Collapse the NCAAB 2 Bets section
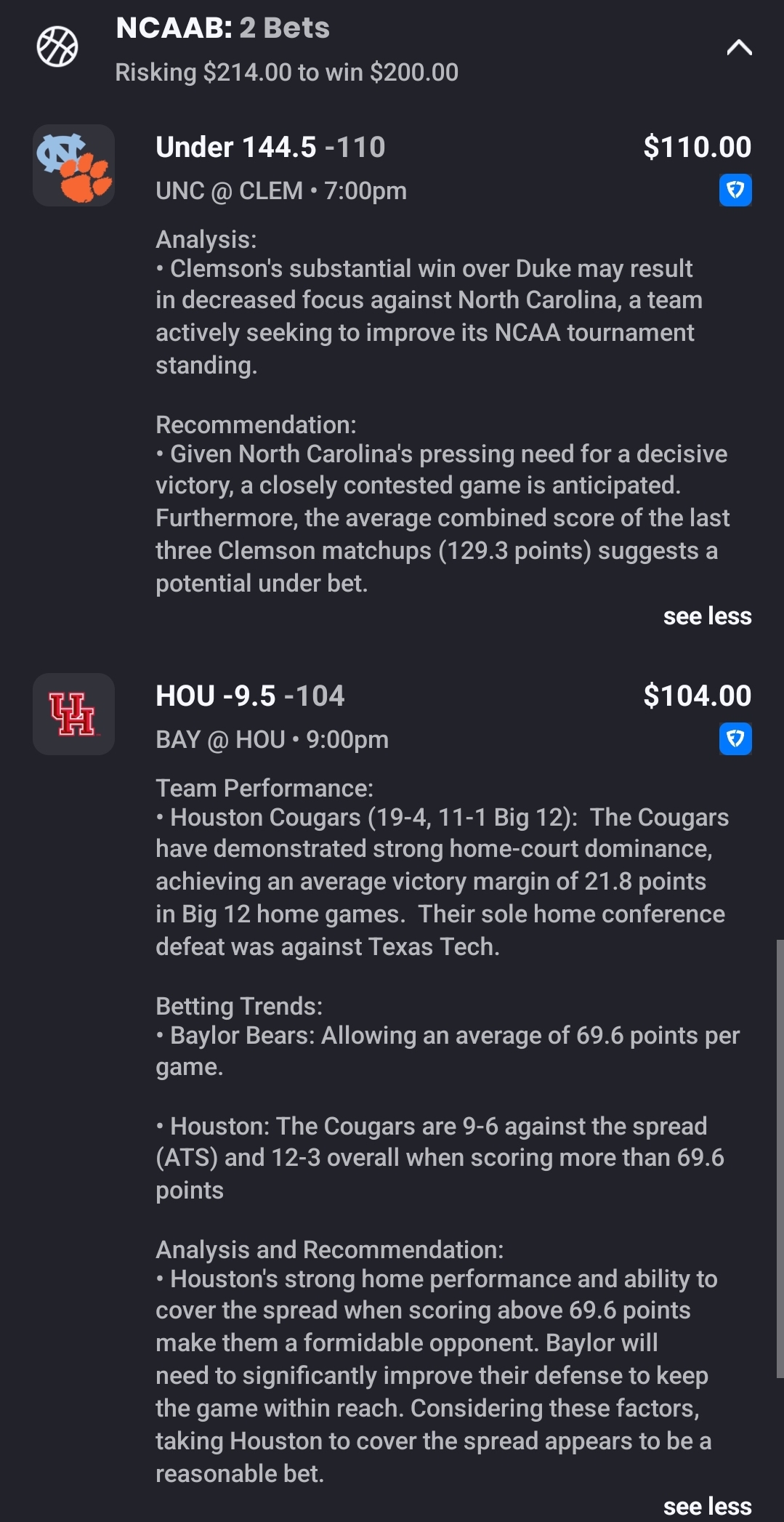 tap(738, 48)
